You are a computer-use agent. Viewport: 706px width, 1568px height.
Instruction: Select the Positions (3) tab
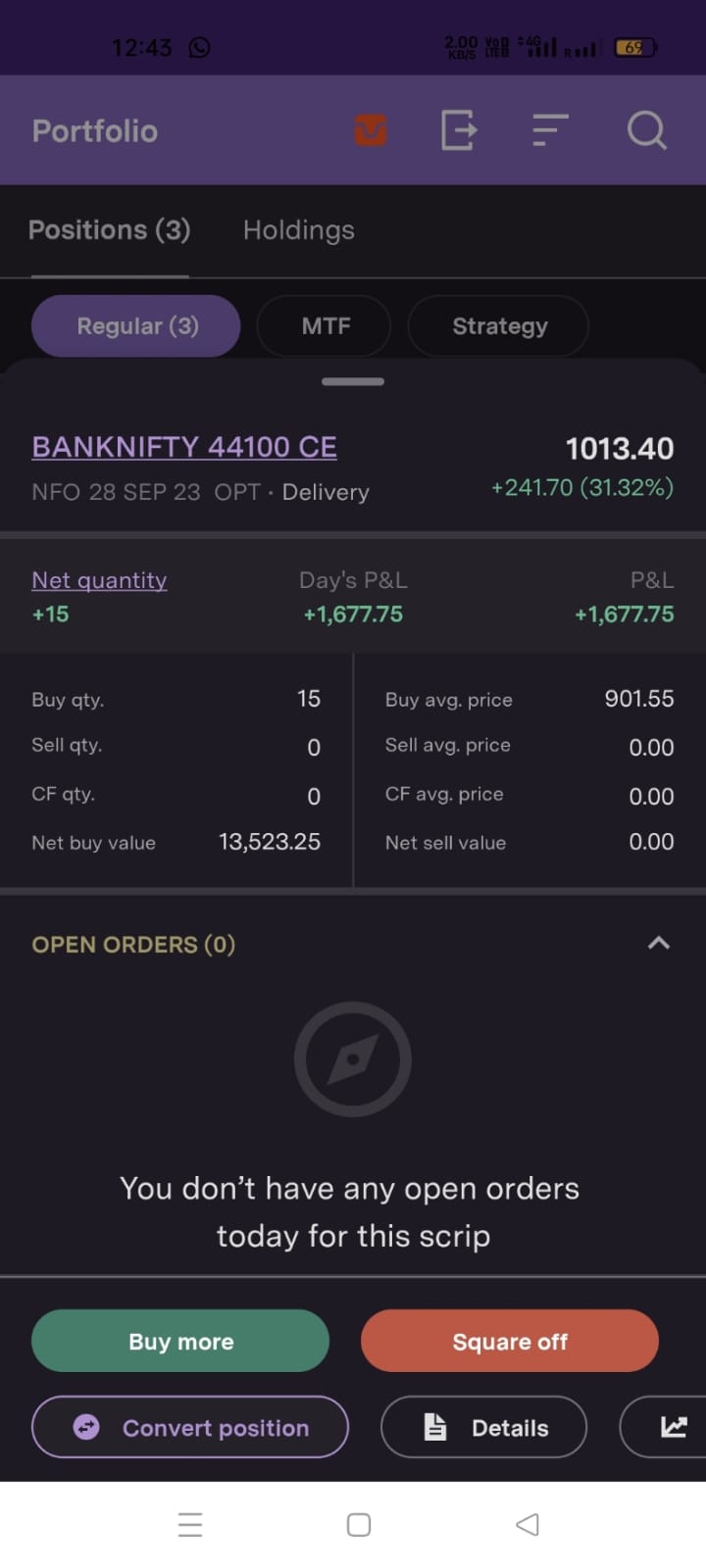[110, 229]
